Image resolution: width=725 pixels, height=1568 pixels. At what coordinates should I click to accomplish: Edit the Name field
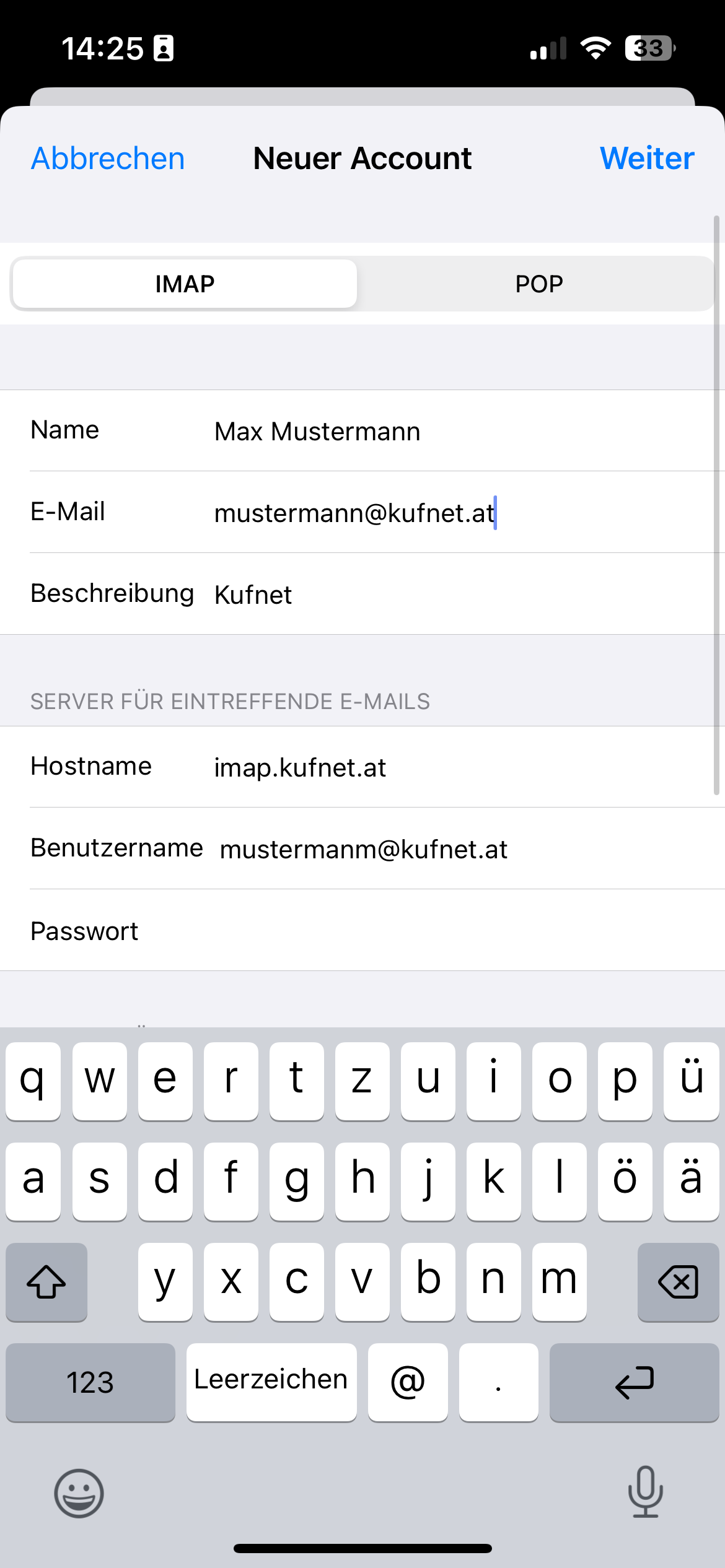click(x=434, y=432)
